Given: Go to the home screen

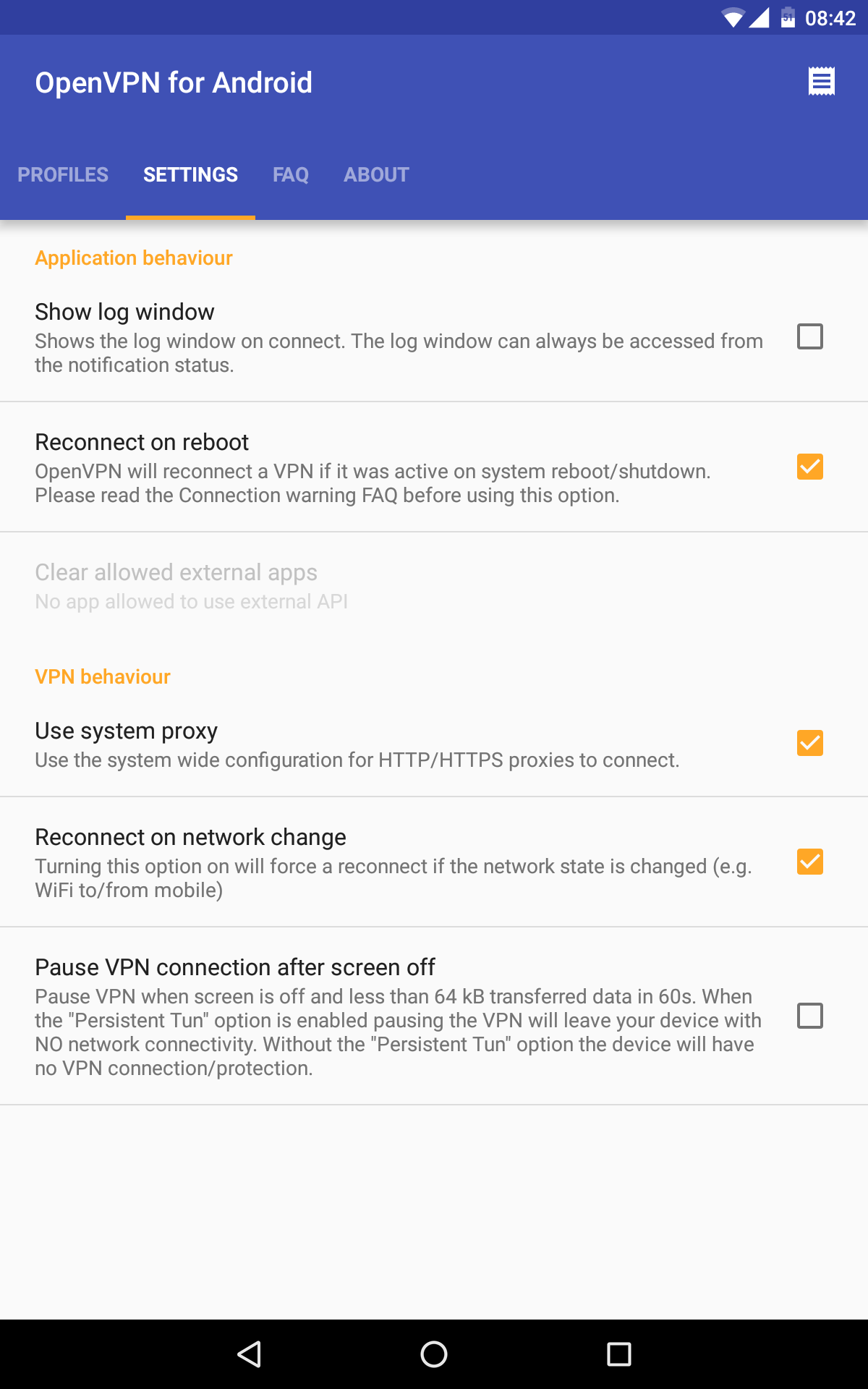Looking at the screenshot, I should (x=434, y=1354).
